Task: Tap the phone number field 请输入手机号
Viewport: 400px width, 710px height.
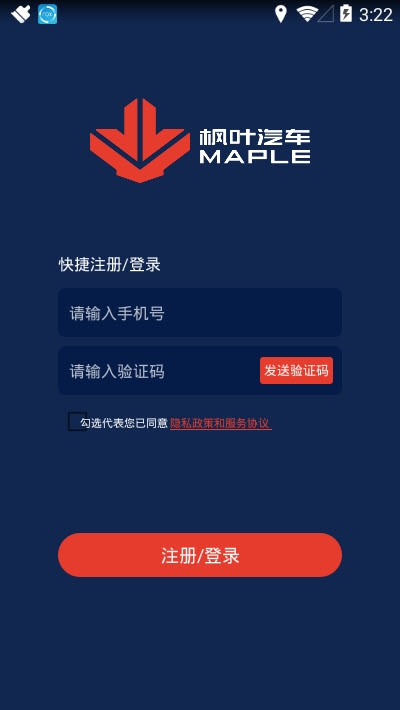Action: pyautogui.click(x=200, y=312)
